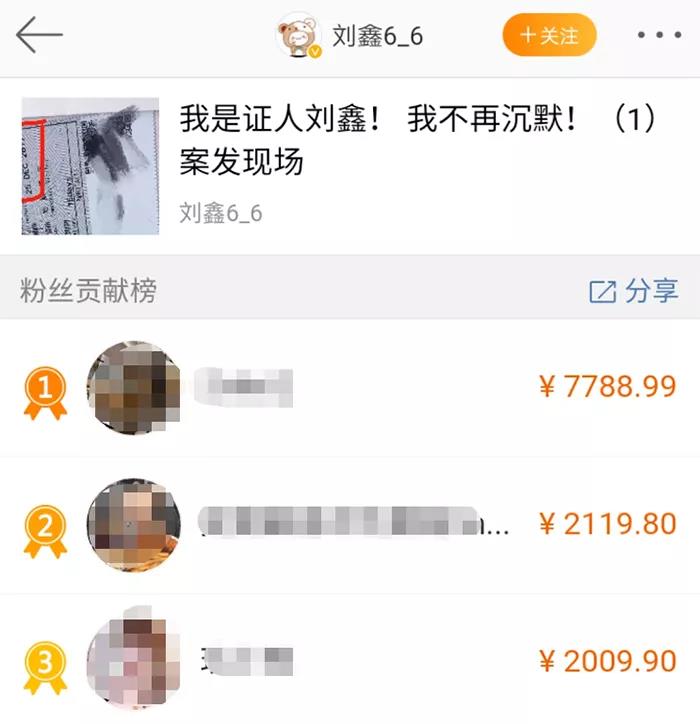
Task: Go back using the arrow icon
Action: point(39,36)
